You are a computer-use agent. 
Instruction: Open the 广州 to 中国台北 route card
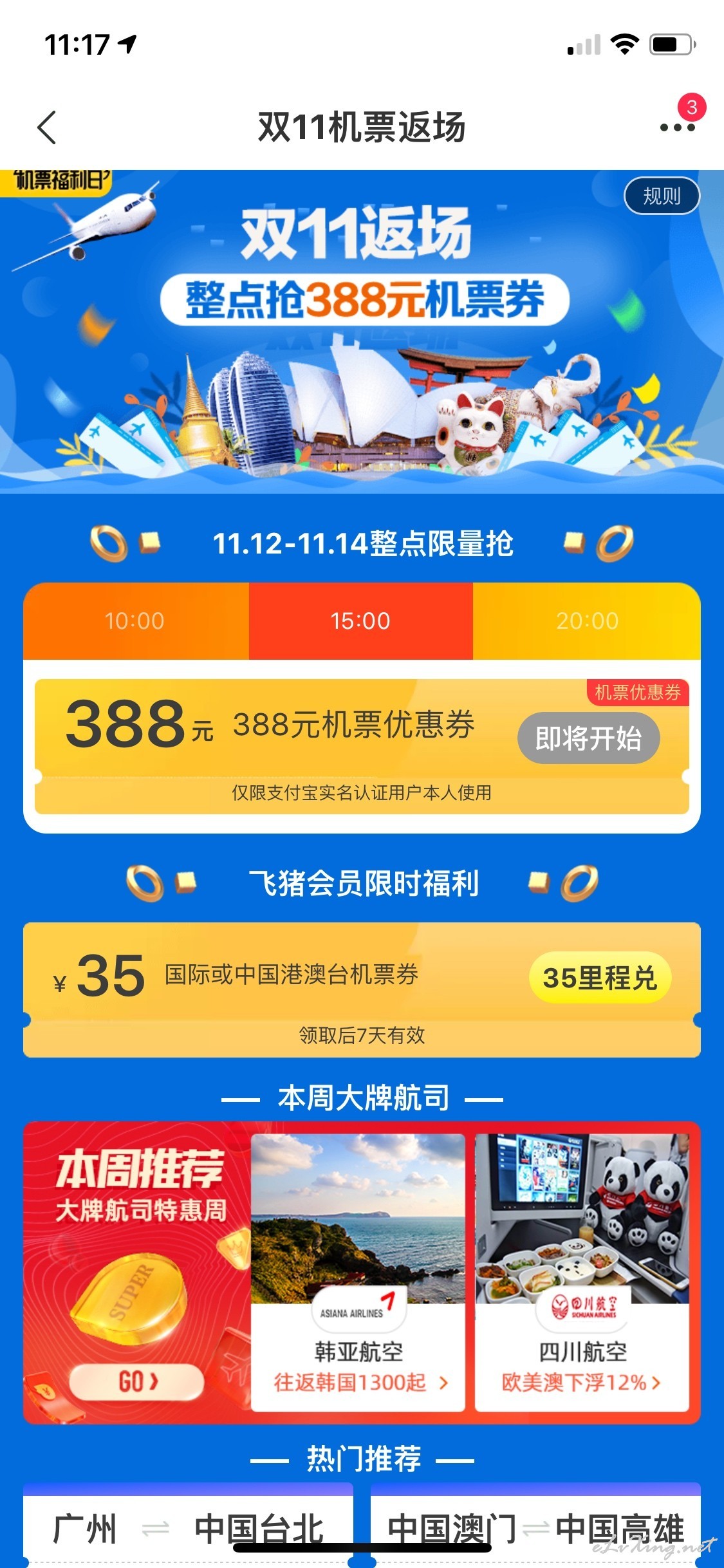188,1526
